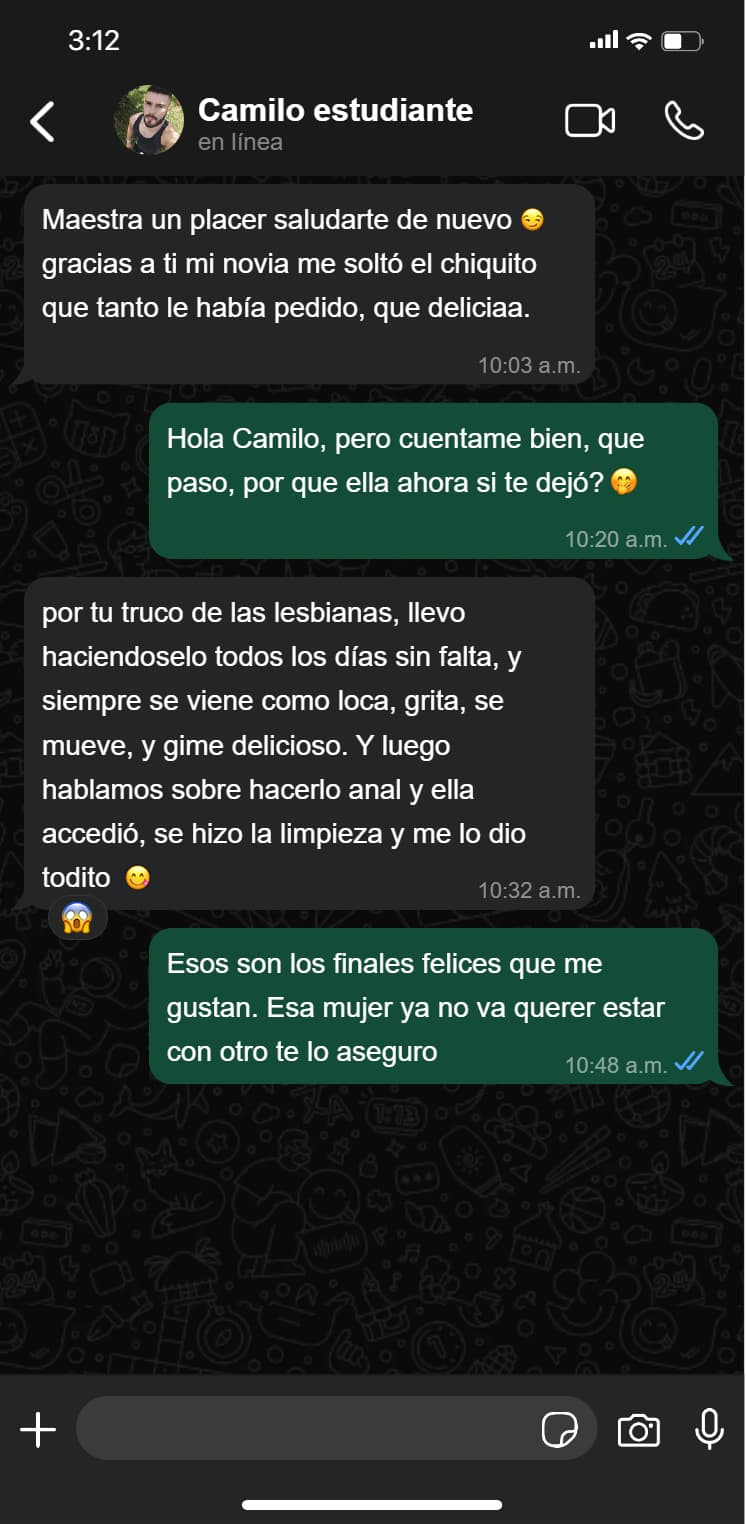Start a voice call with Camilo
The image size is (746, 1524).
click(x=684, y=122)
